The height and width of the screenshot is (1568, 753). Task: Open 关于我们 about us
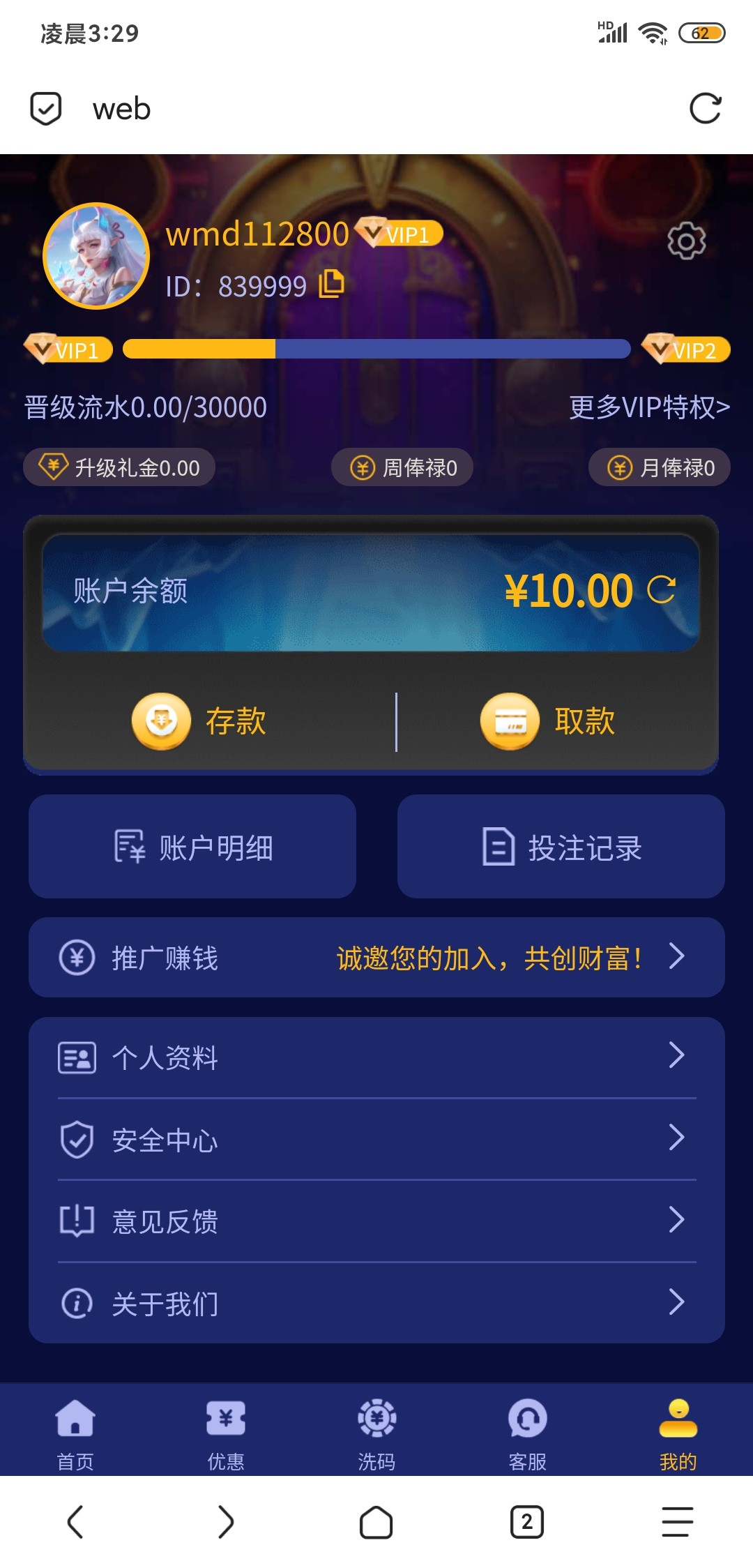point(376,1303)
